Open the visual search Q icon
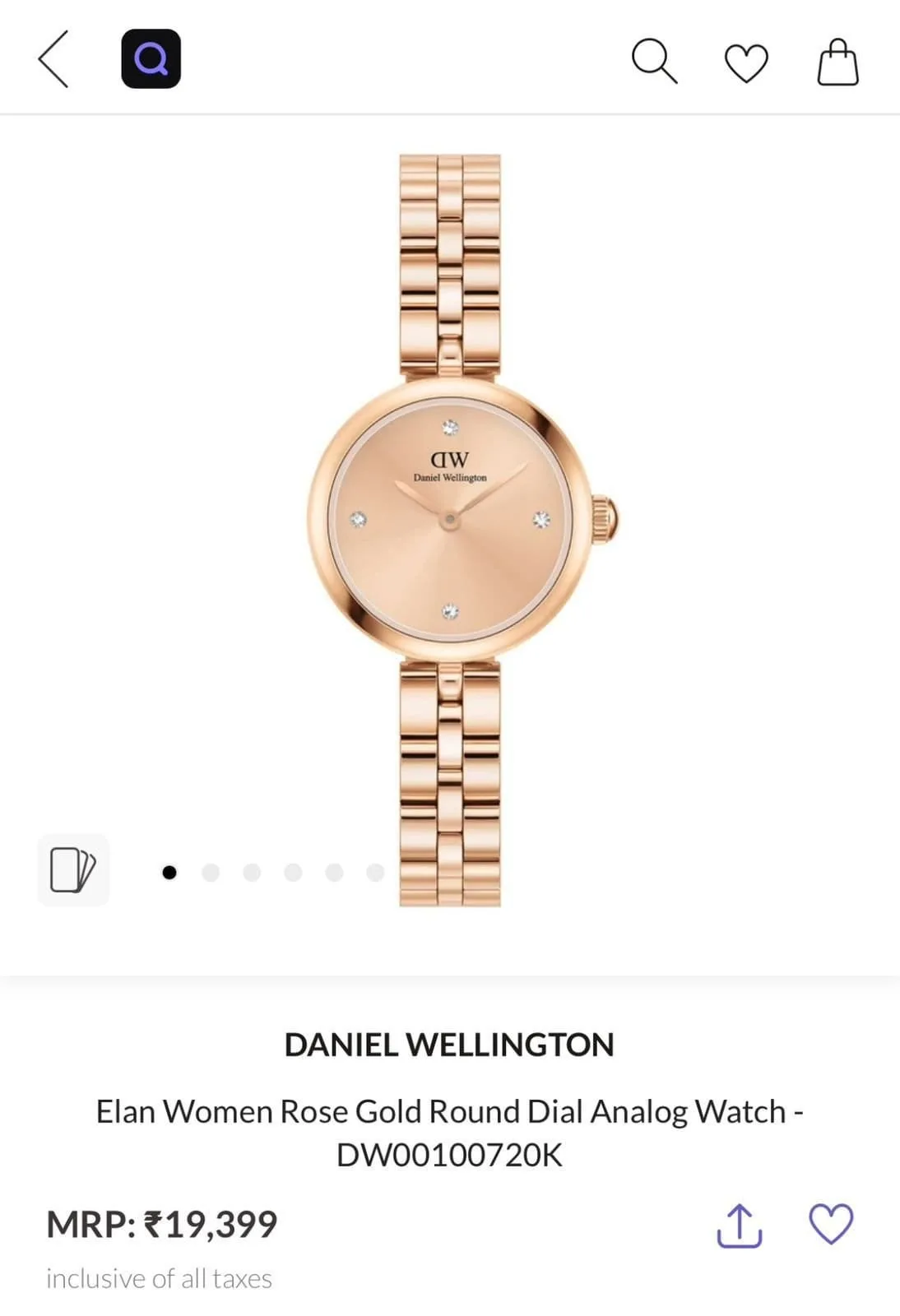Screen dimensions: 900x1316 (x=151, y=59)
